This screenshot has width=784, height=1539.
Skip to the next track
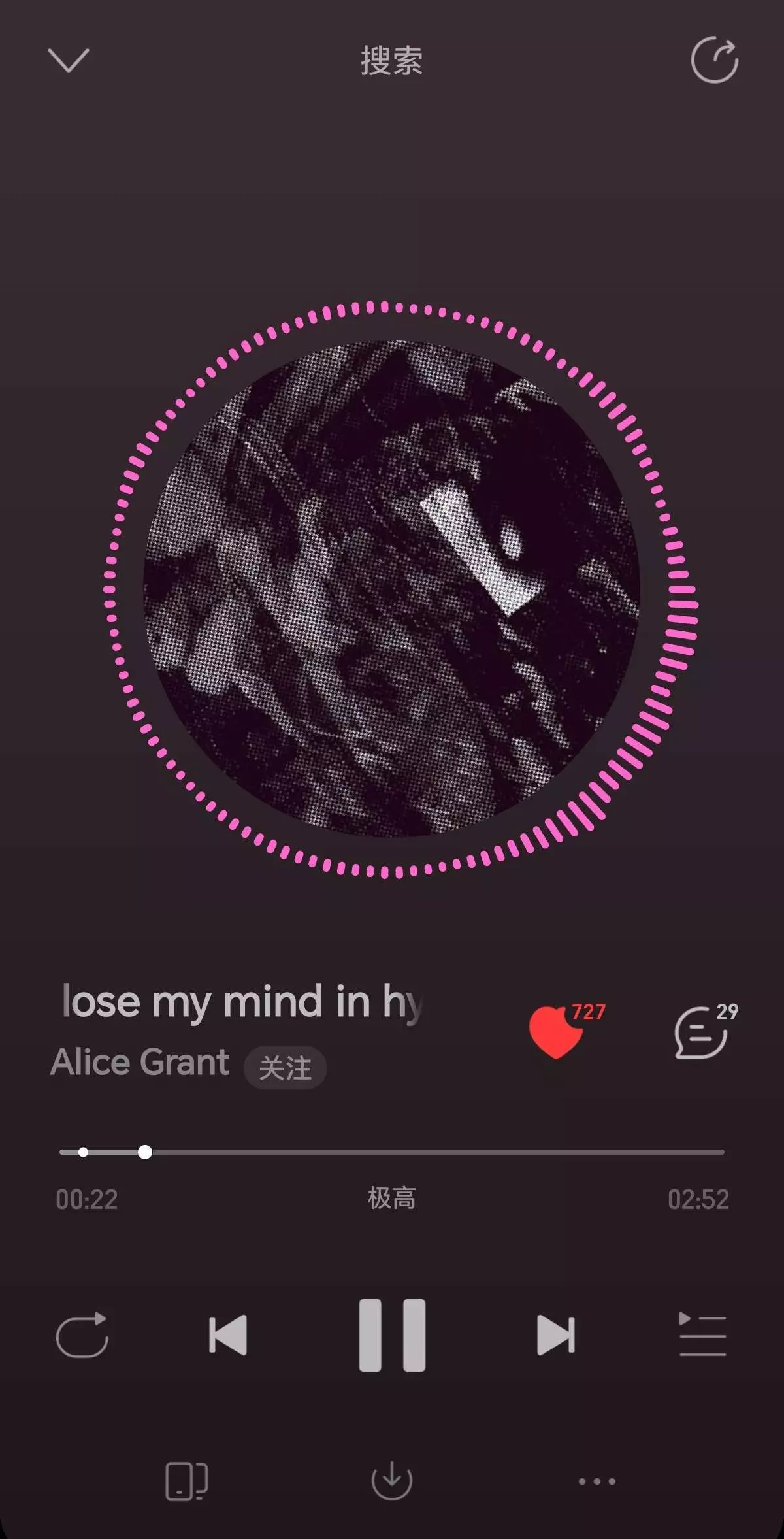(555, 1335)
